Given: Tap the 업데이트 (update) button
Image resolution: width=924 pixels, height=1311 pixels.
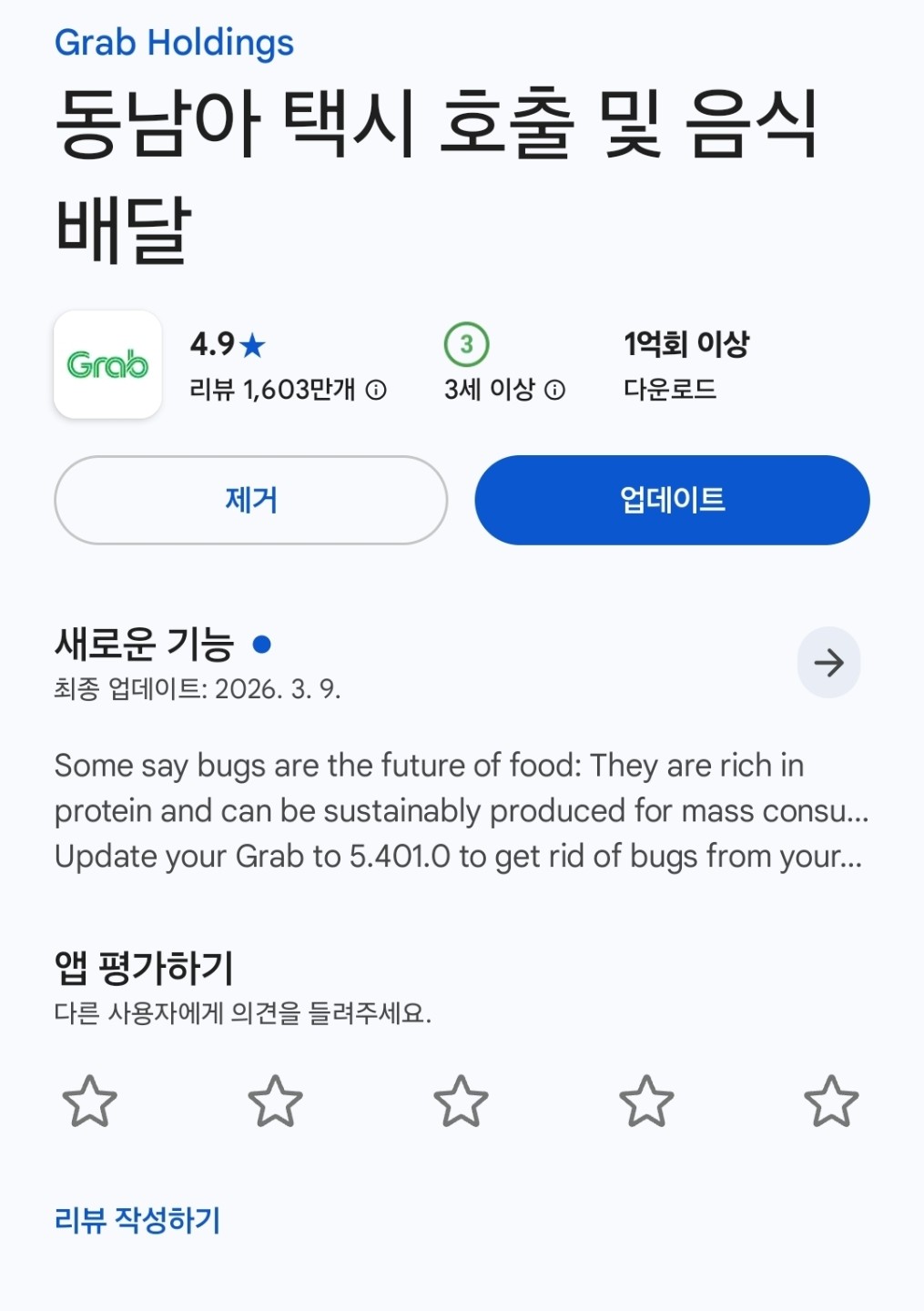Looking at the screenshot, I should pos(672,500).
